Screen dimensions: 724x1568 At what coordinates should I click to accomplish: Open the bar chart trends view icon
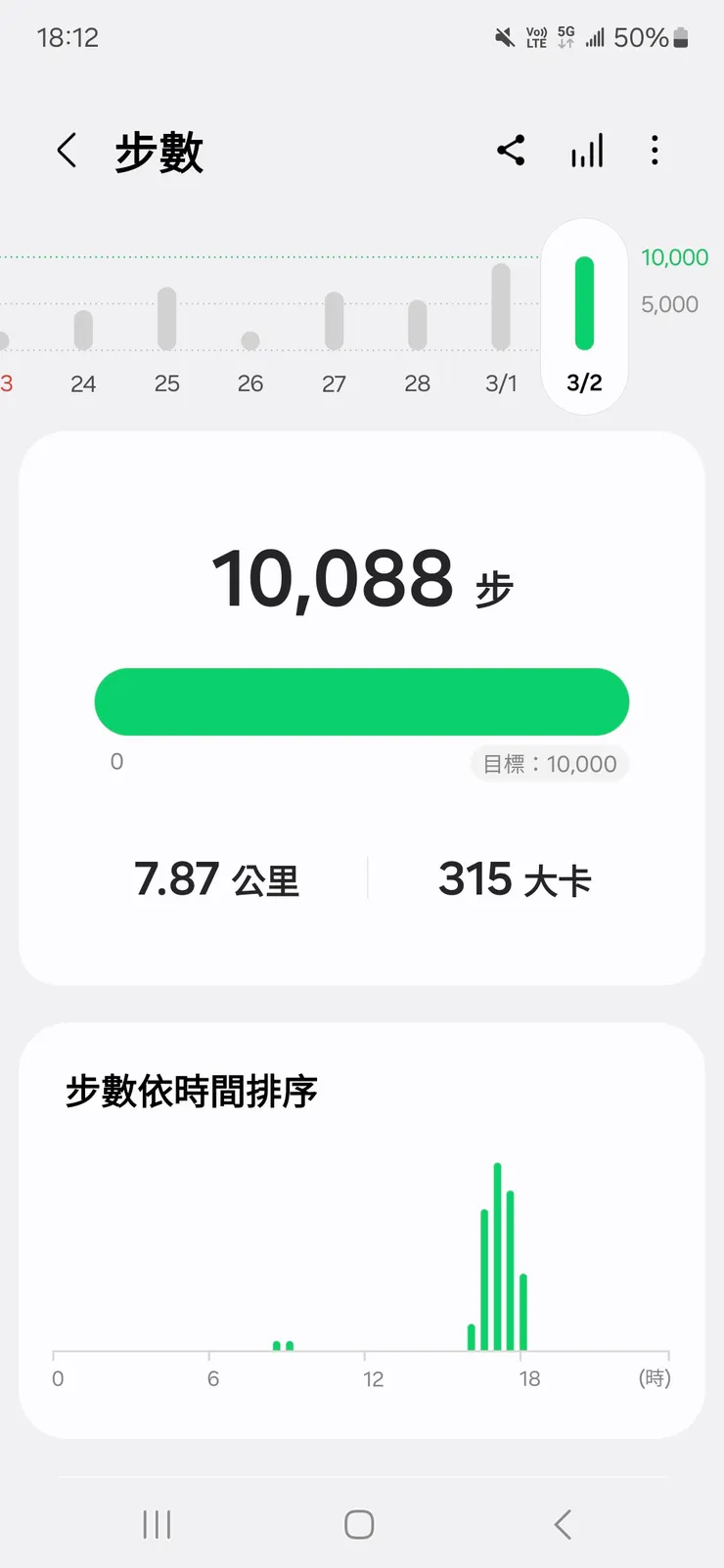point(586,151)
